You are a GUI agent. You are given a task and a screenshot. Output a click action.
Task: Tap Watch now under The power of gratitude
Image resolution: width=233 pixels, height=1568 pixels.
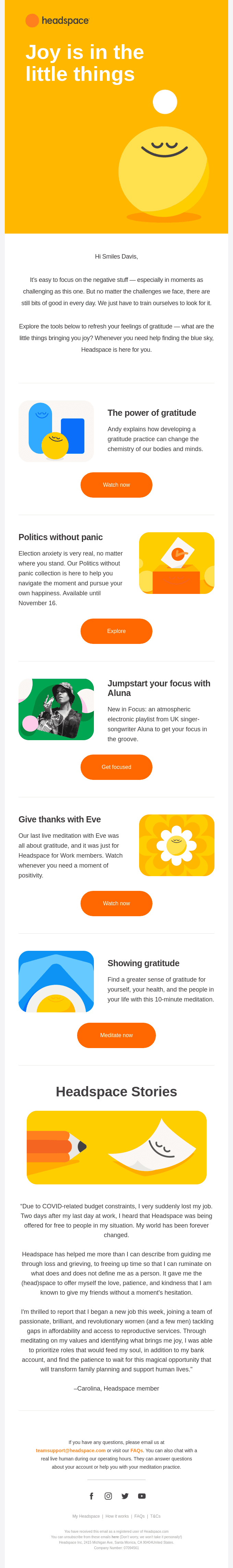tap(116, 485)
